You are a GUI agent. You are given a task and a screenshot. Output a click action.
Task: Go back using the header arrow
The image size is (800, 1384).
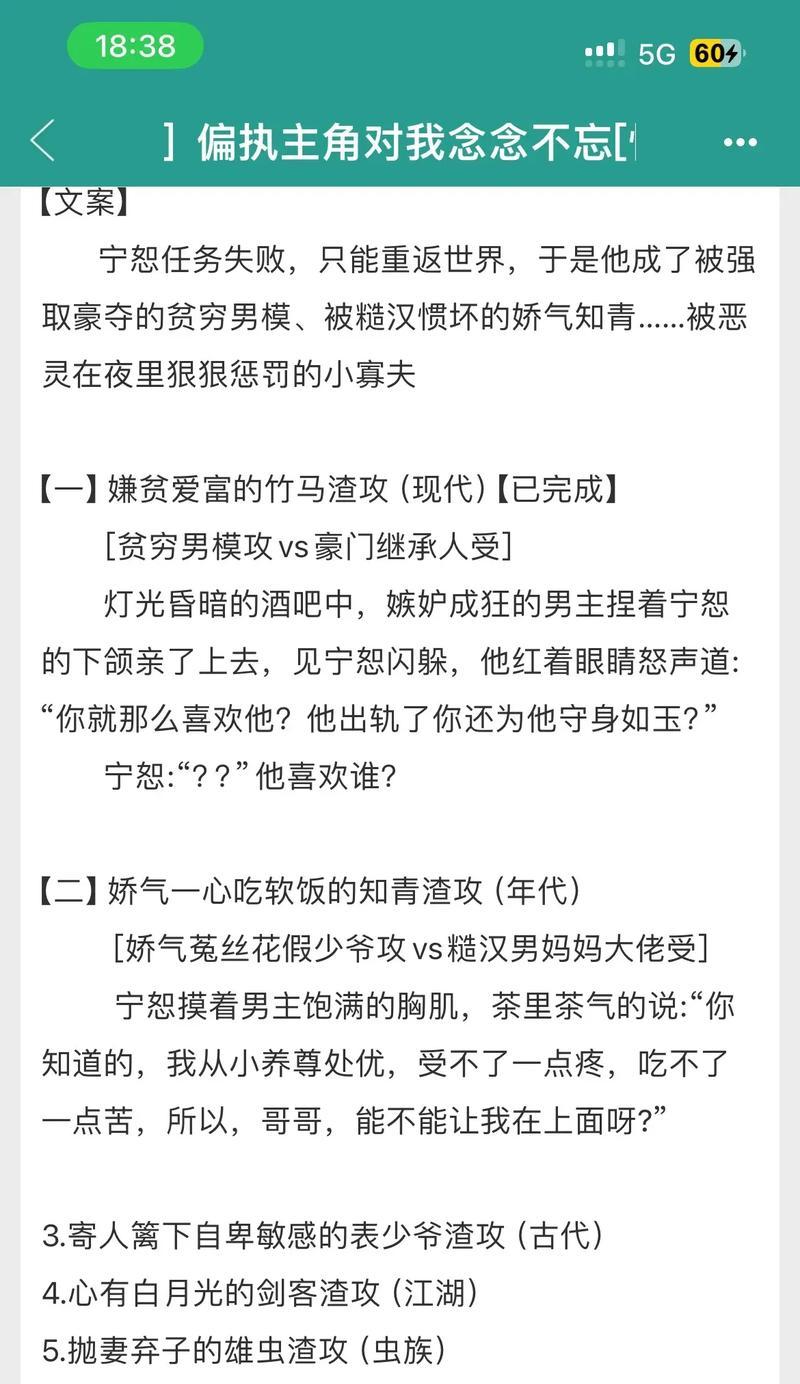[x=43, y=141]
